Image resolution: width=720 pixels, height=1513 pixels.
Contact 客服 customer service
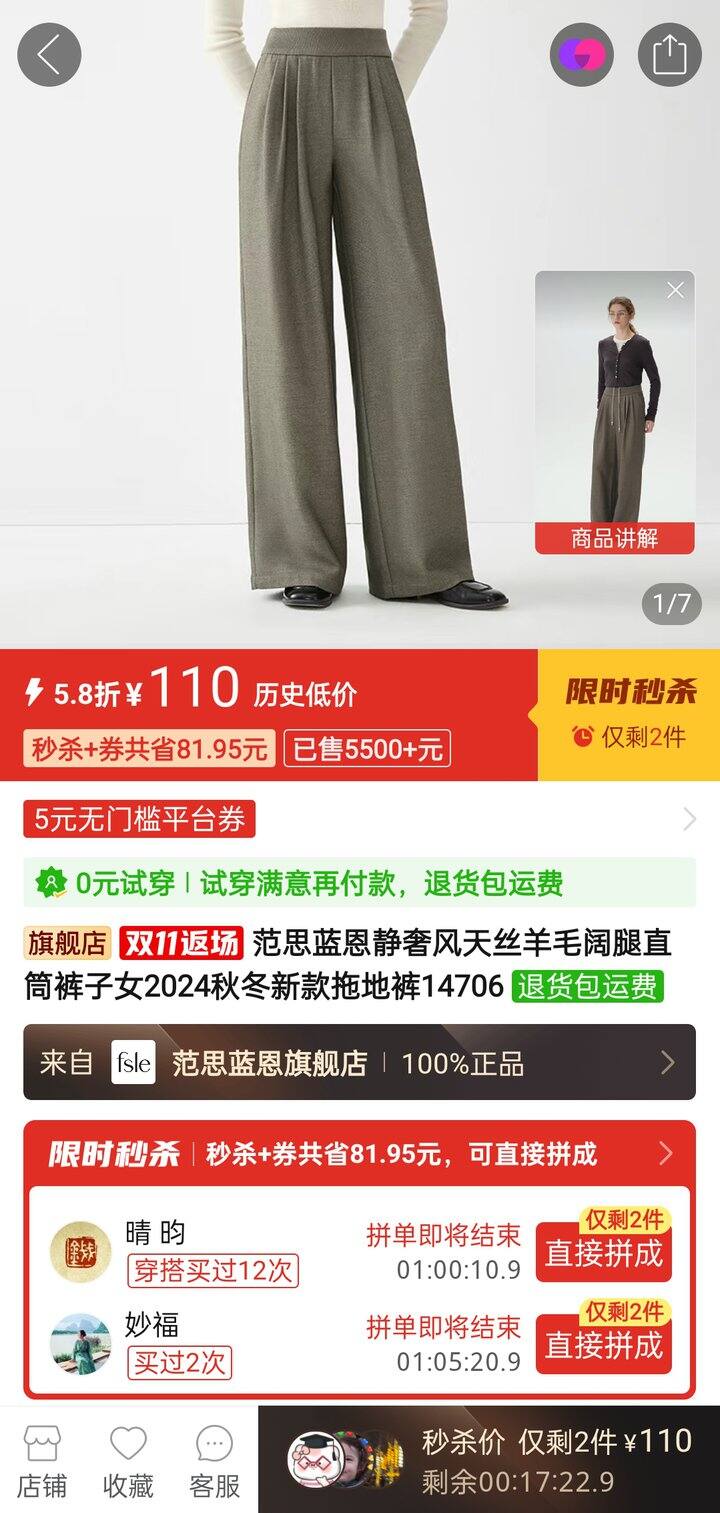tap(215, 1460)
